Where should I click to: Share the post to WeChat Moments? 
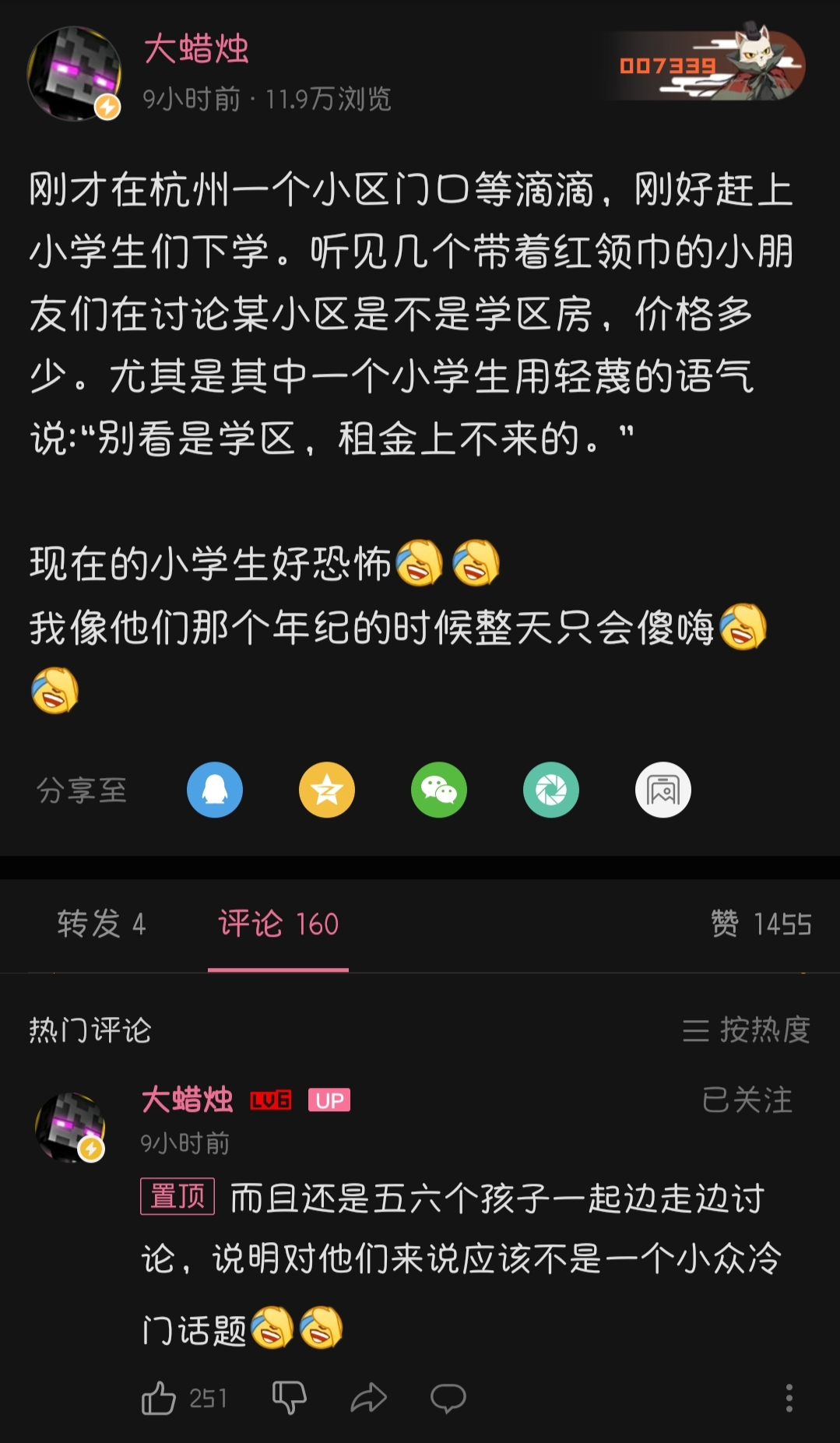click(x=550, y=789)
